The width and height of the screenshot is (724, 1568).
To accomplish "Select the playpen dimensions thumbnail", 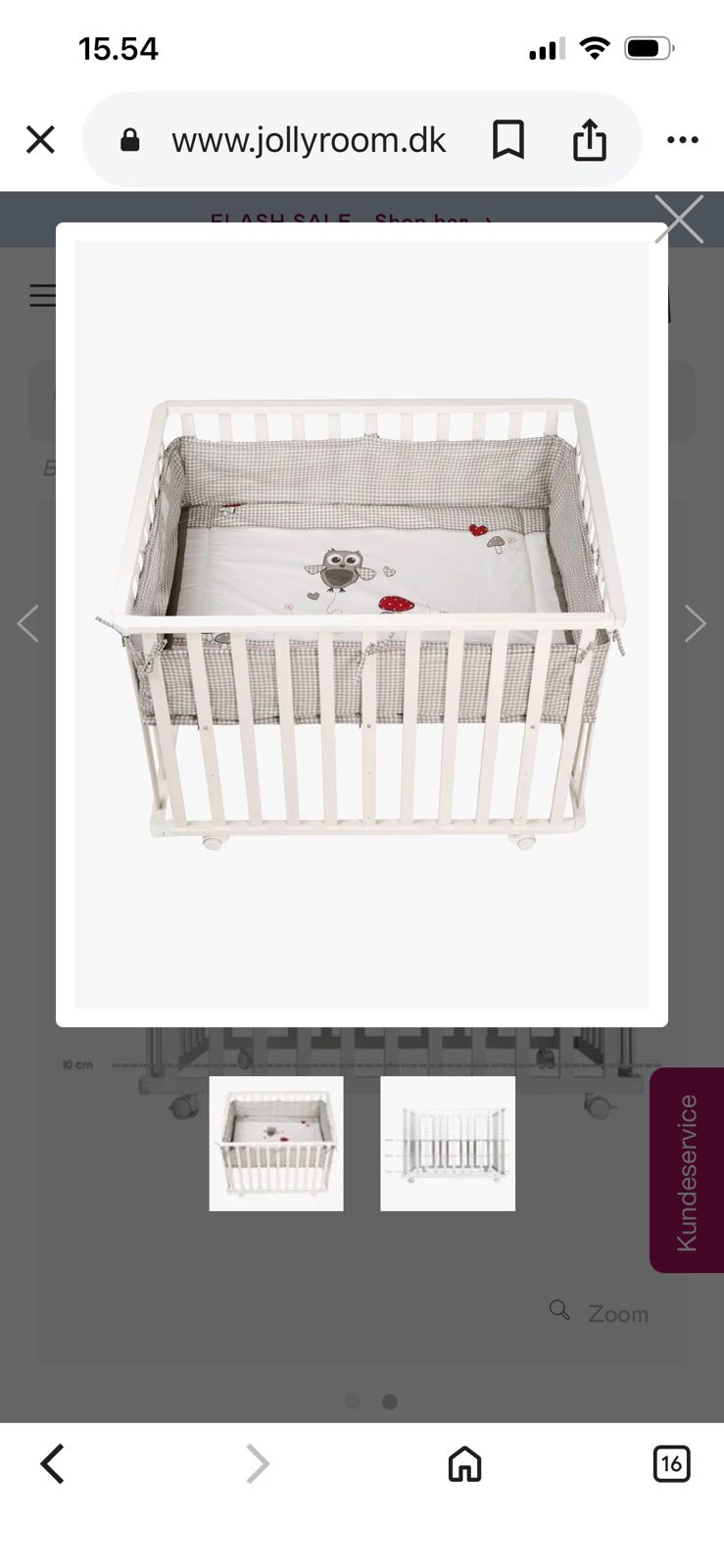I will pos(448,1144).
